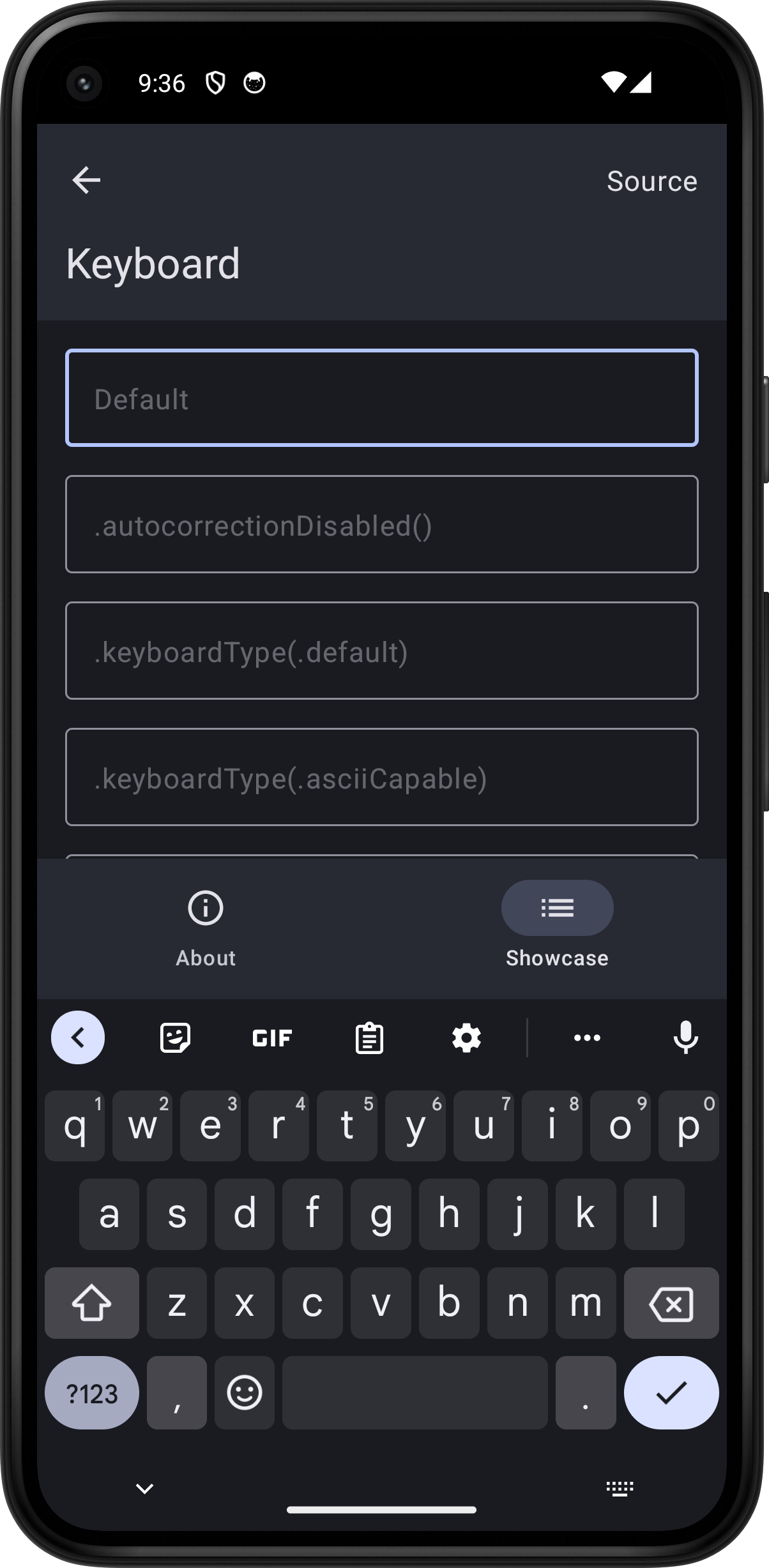This screenshot has width=769, height=1568.
Task: Collapse the Gboard toolbar with left chevron
Action: click(78, 1037)
